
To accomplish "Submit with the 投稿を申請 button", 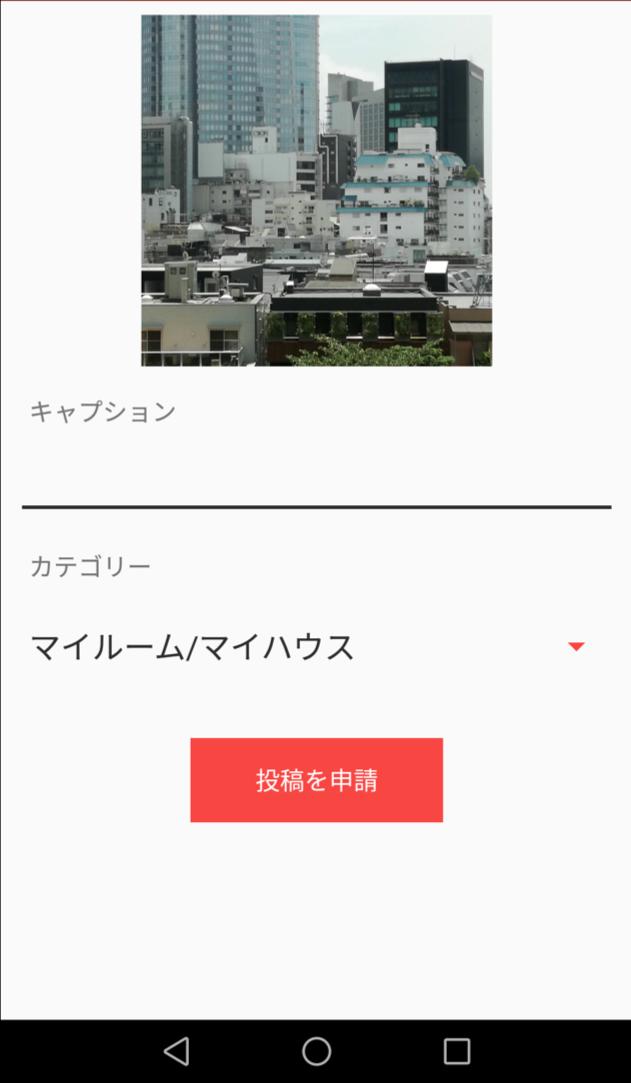I will tap(316, 780).
